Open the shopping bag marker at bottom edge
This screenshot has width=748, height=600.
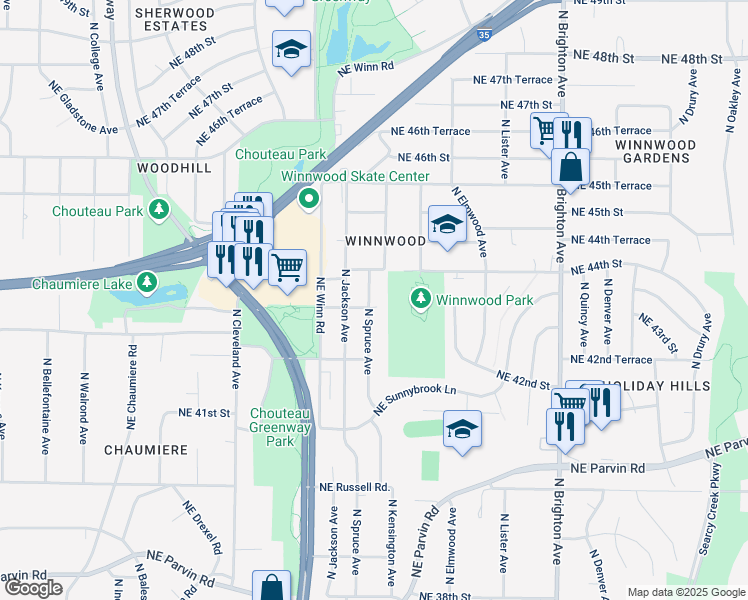[x=271, y=588]
